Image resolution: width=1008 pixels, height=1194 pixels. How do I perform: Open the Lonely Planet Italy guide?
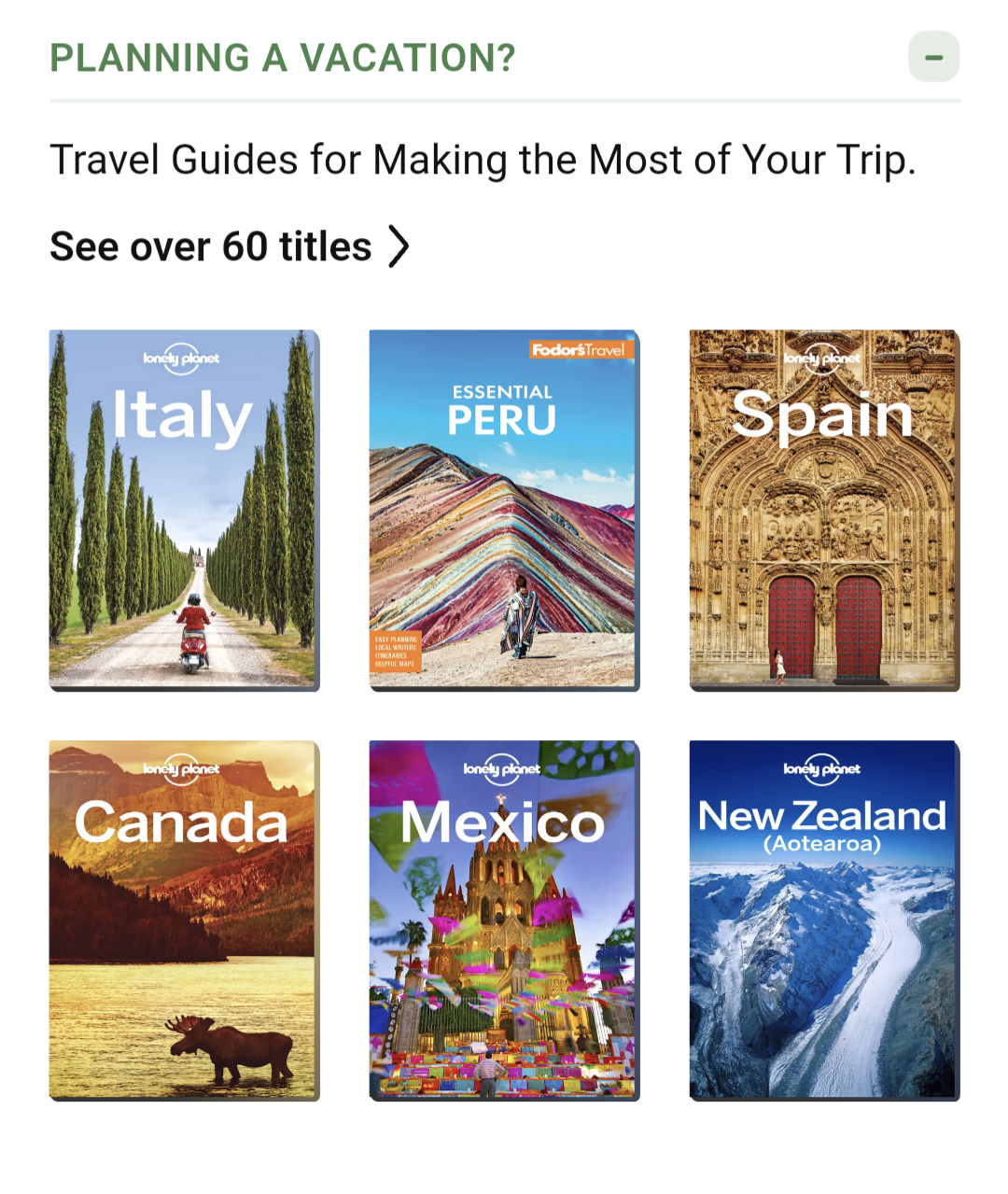(x=184, y=510)
